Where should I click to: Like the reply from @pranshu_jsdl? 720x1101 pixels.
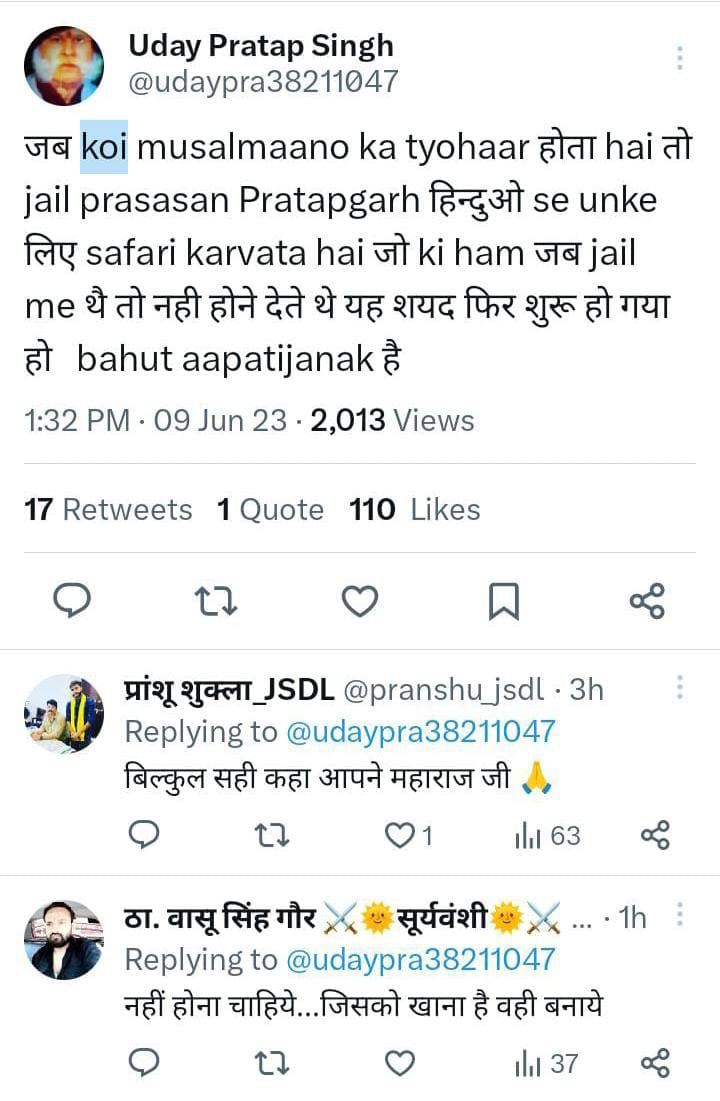(400, 835)
